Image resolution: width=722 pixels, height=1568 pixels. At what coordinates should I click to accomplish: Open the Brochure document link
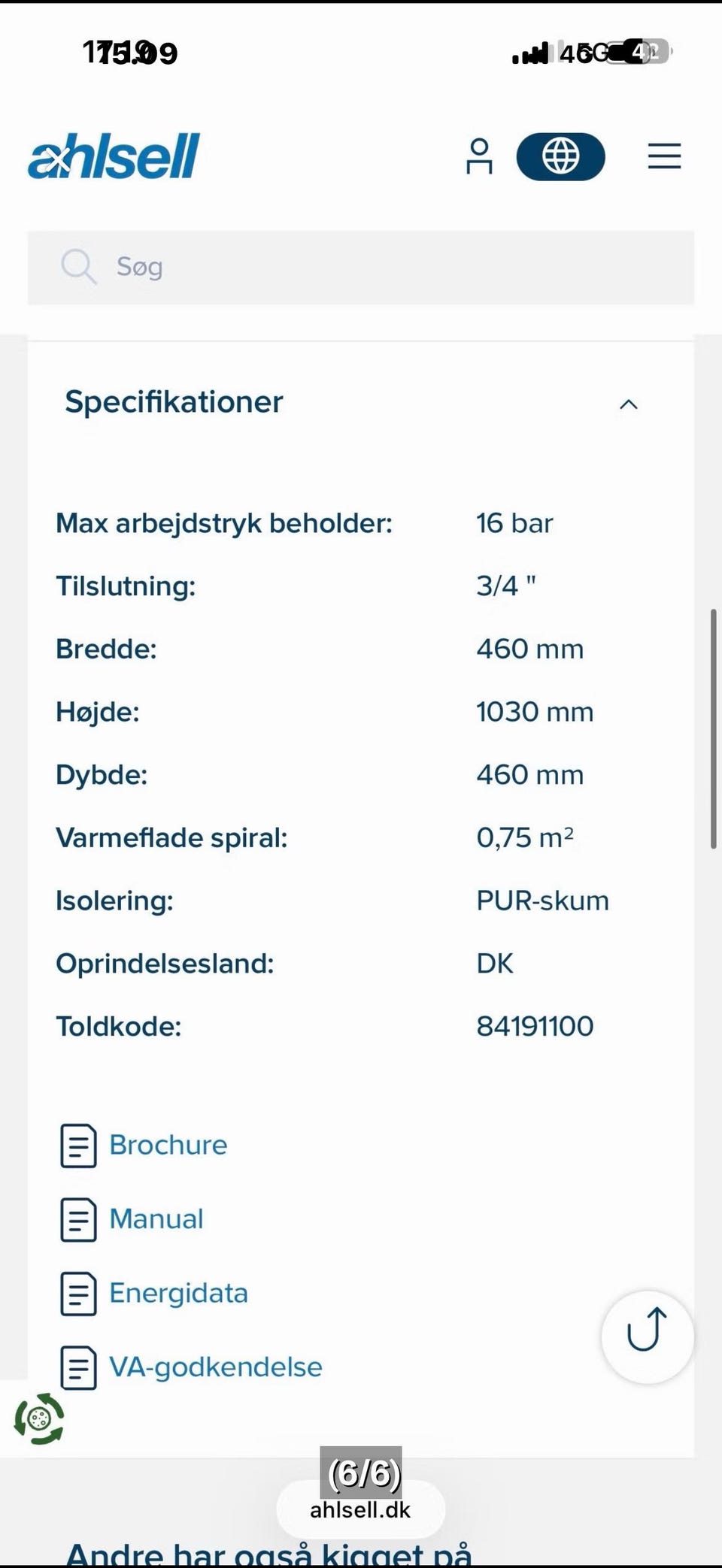click(x=144, y=1146)
